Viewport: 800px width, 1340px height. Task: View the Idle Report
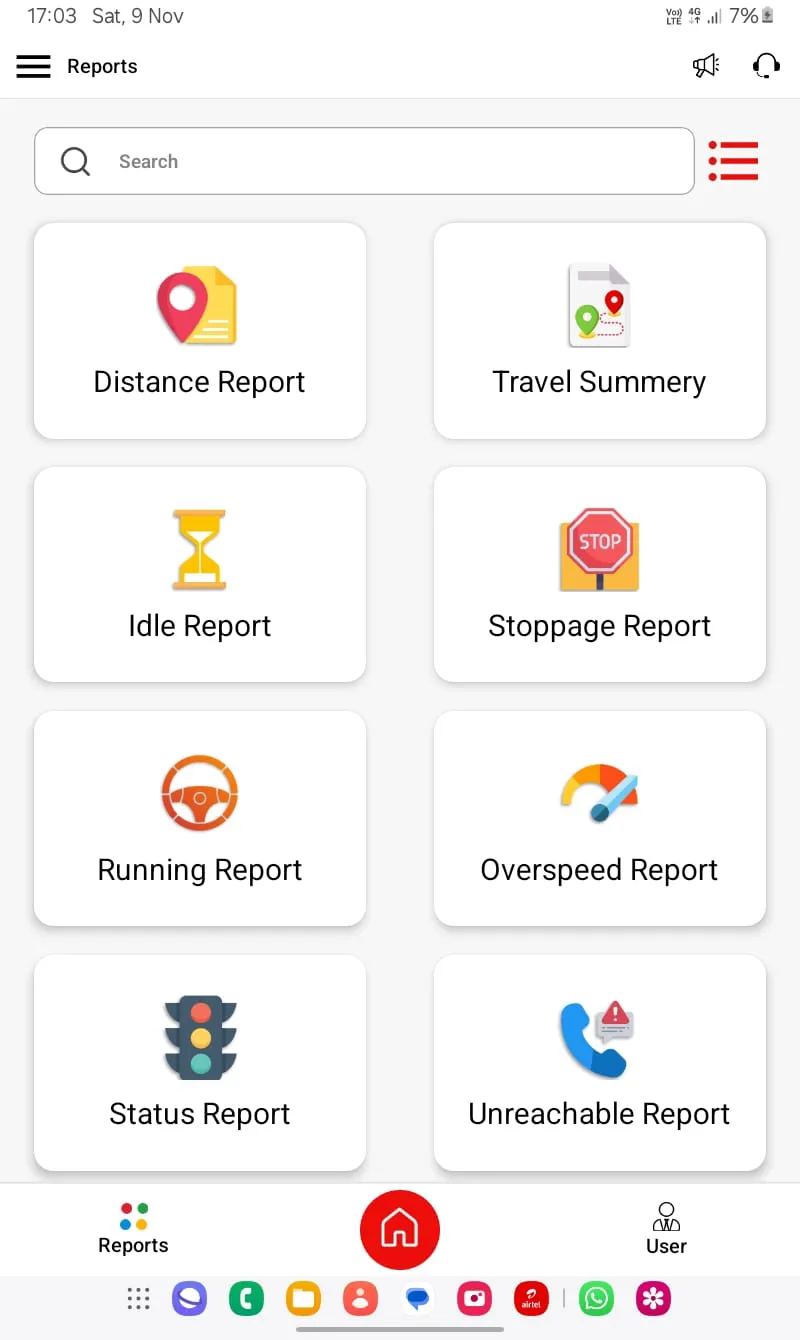coord(199,575)
